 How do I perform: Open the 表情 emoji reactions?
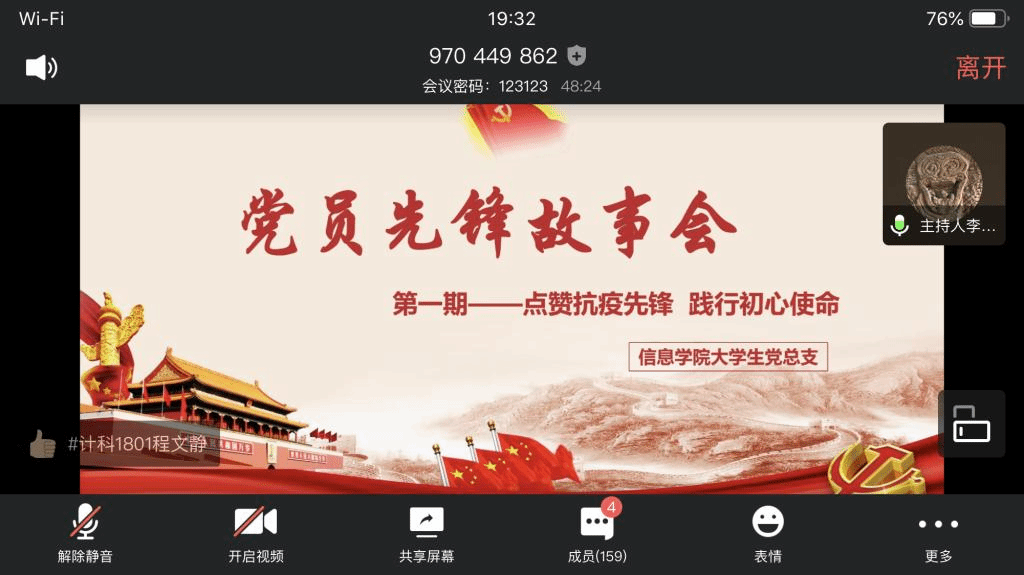pos(767,534)
